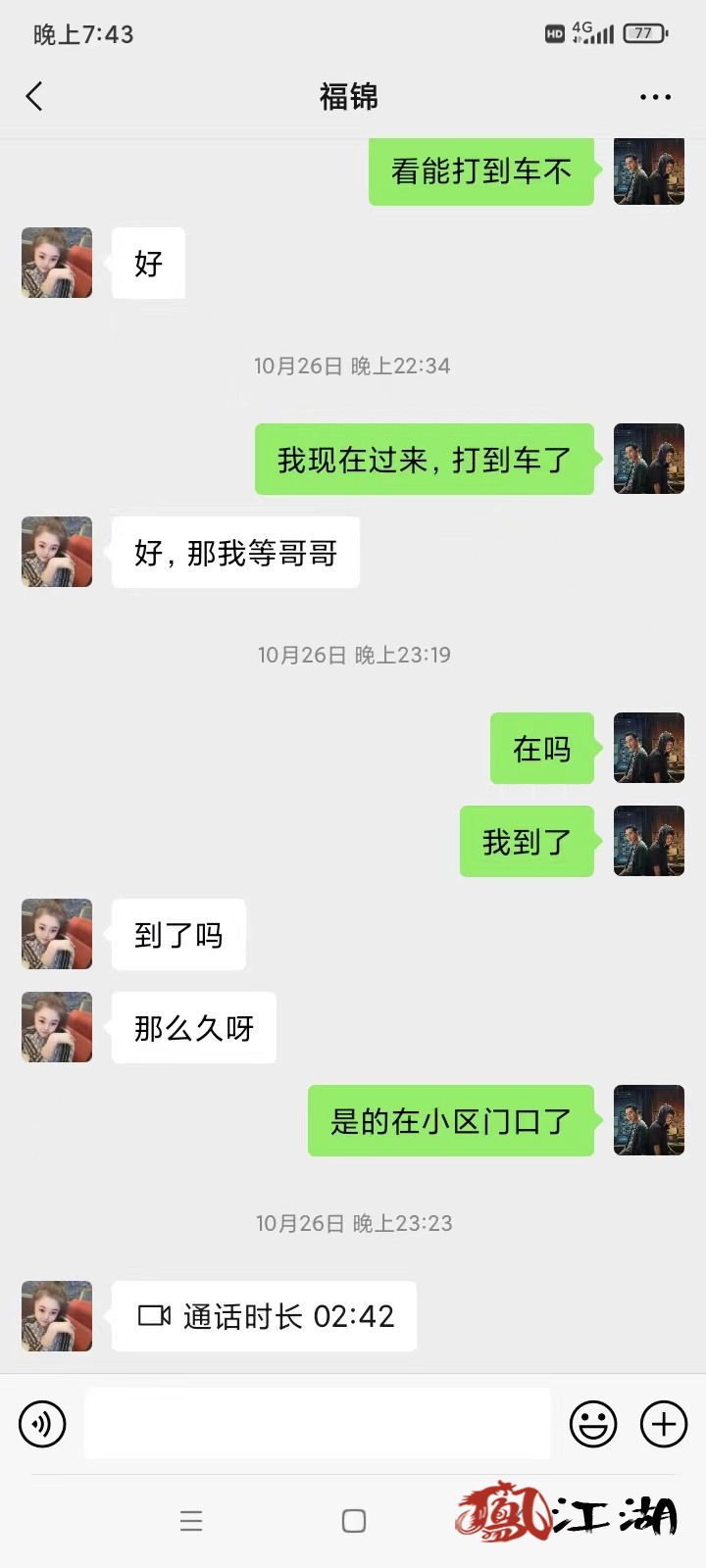The image size is (706, 1568).
Task: Open my avatar beside 我到了
Action: [648, 841]
